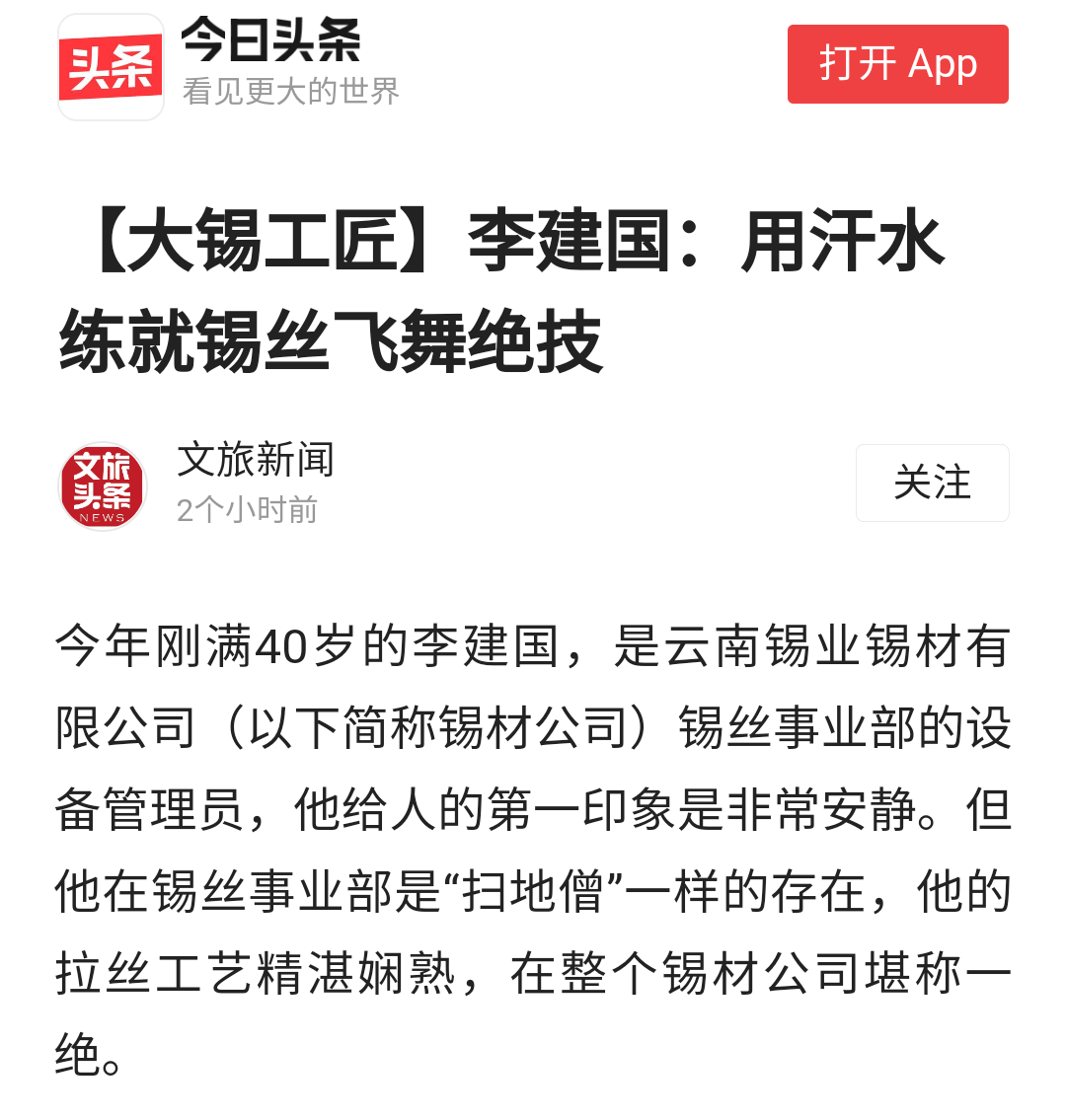Tap the 打开 App button

[x=897, y=64]
